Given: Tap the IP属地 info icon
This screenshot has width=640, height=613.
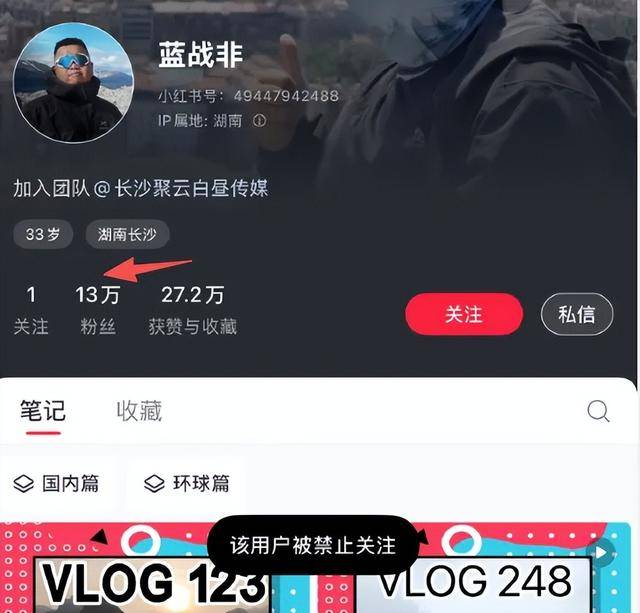Looking at the screenshot, I should pos(259,121).
